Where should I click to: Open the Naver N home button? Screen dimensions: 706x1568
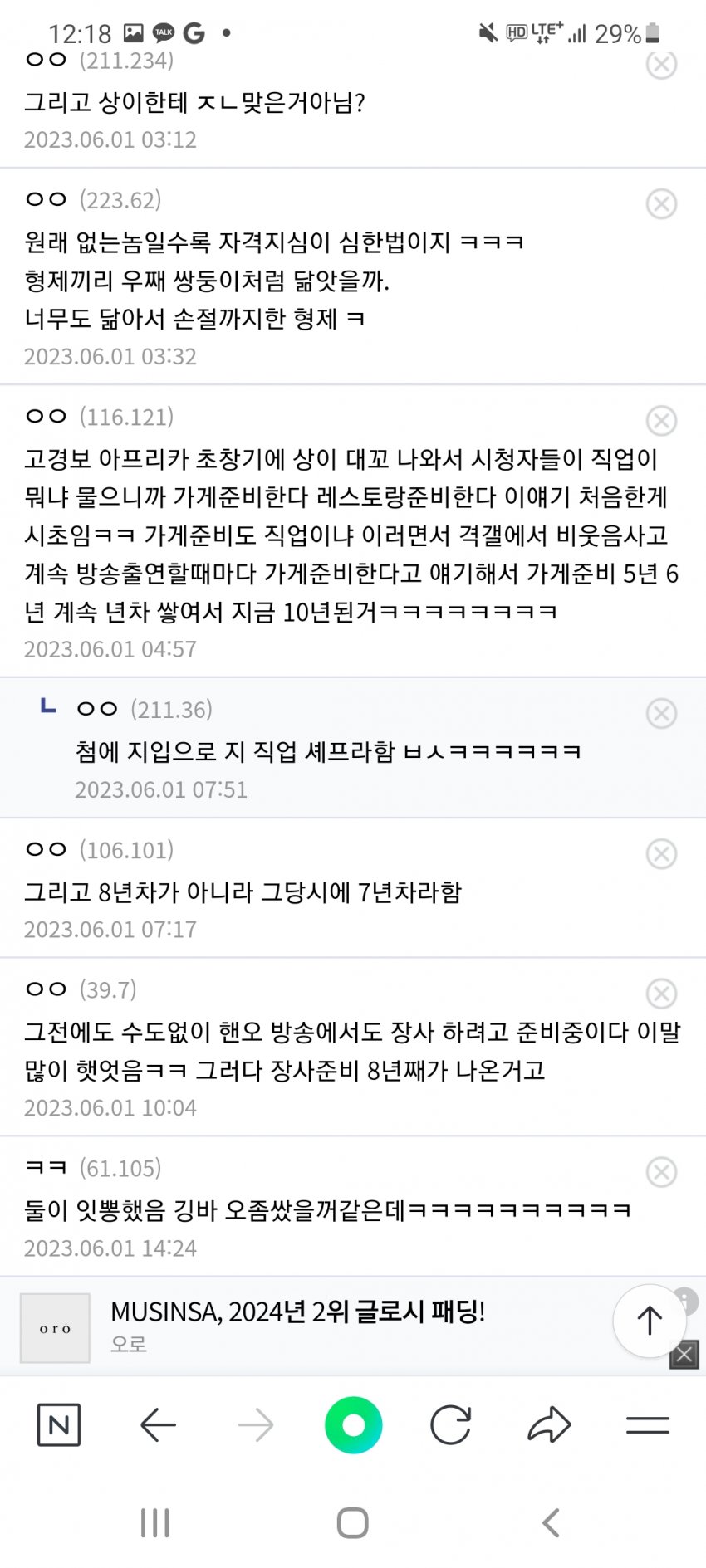[x=59, y=1425]
